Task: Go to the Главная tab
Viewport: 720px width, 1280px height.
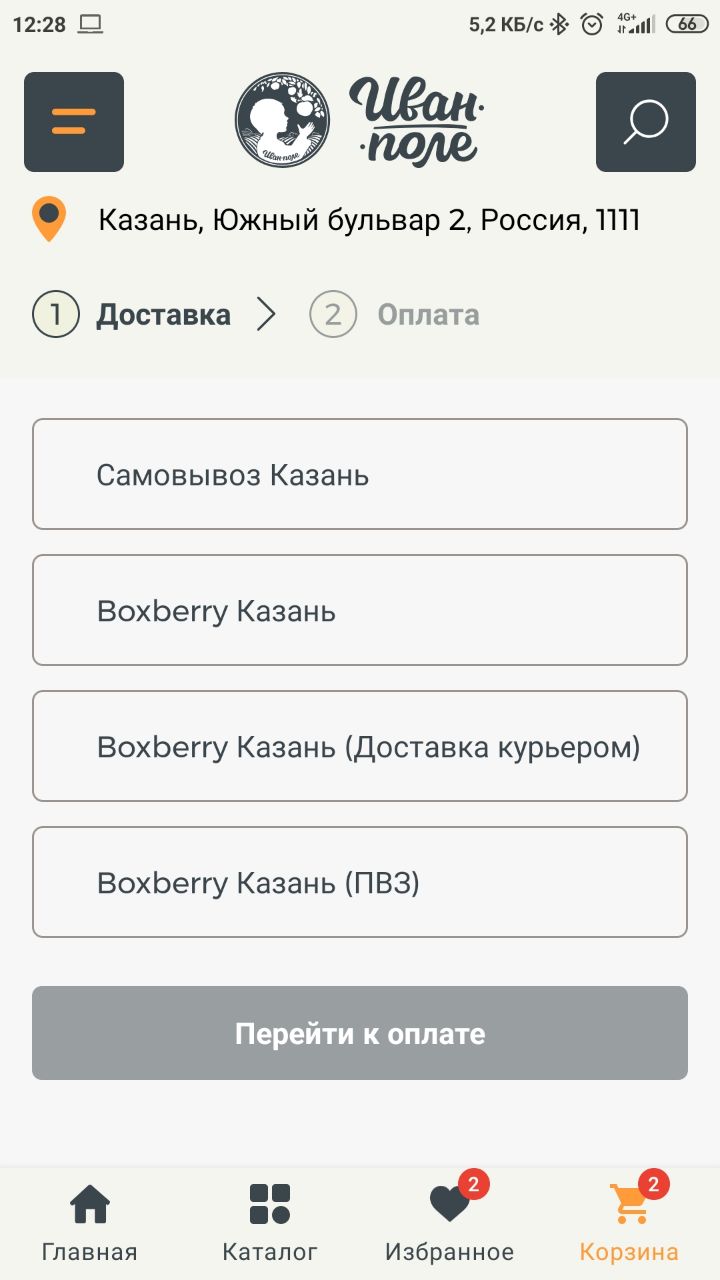Action: click(x=90, y=1222)
